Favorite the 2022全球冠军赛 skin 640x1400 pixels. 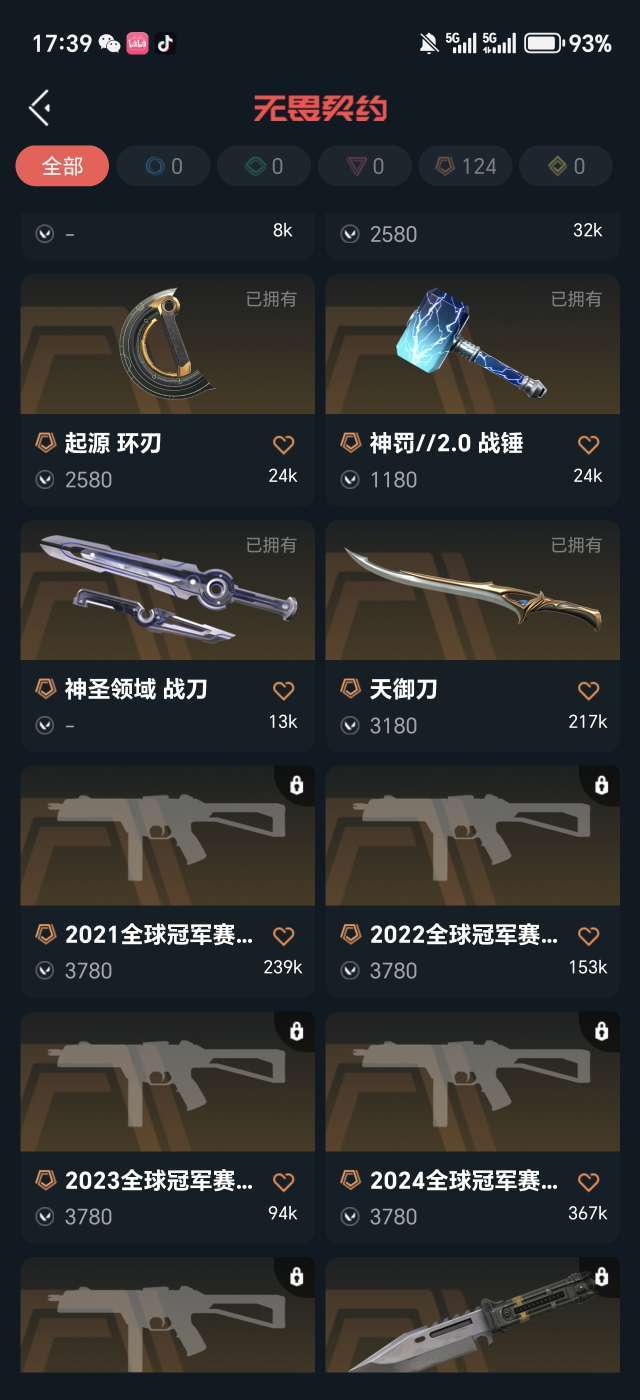tap(589, 936)
